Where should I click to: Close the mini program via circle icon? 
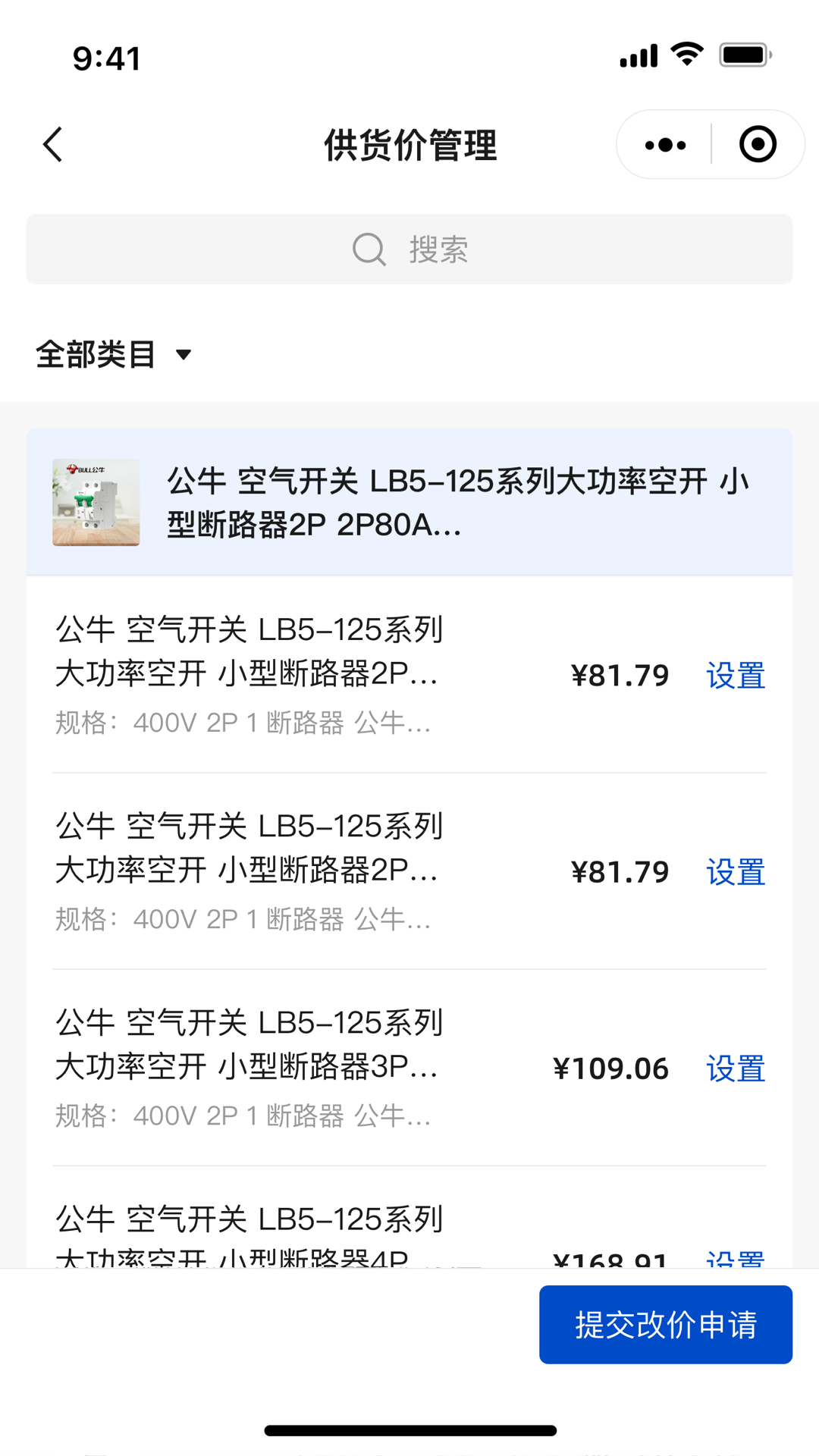pyautogui.click(x=758, y=144)
